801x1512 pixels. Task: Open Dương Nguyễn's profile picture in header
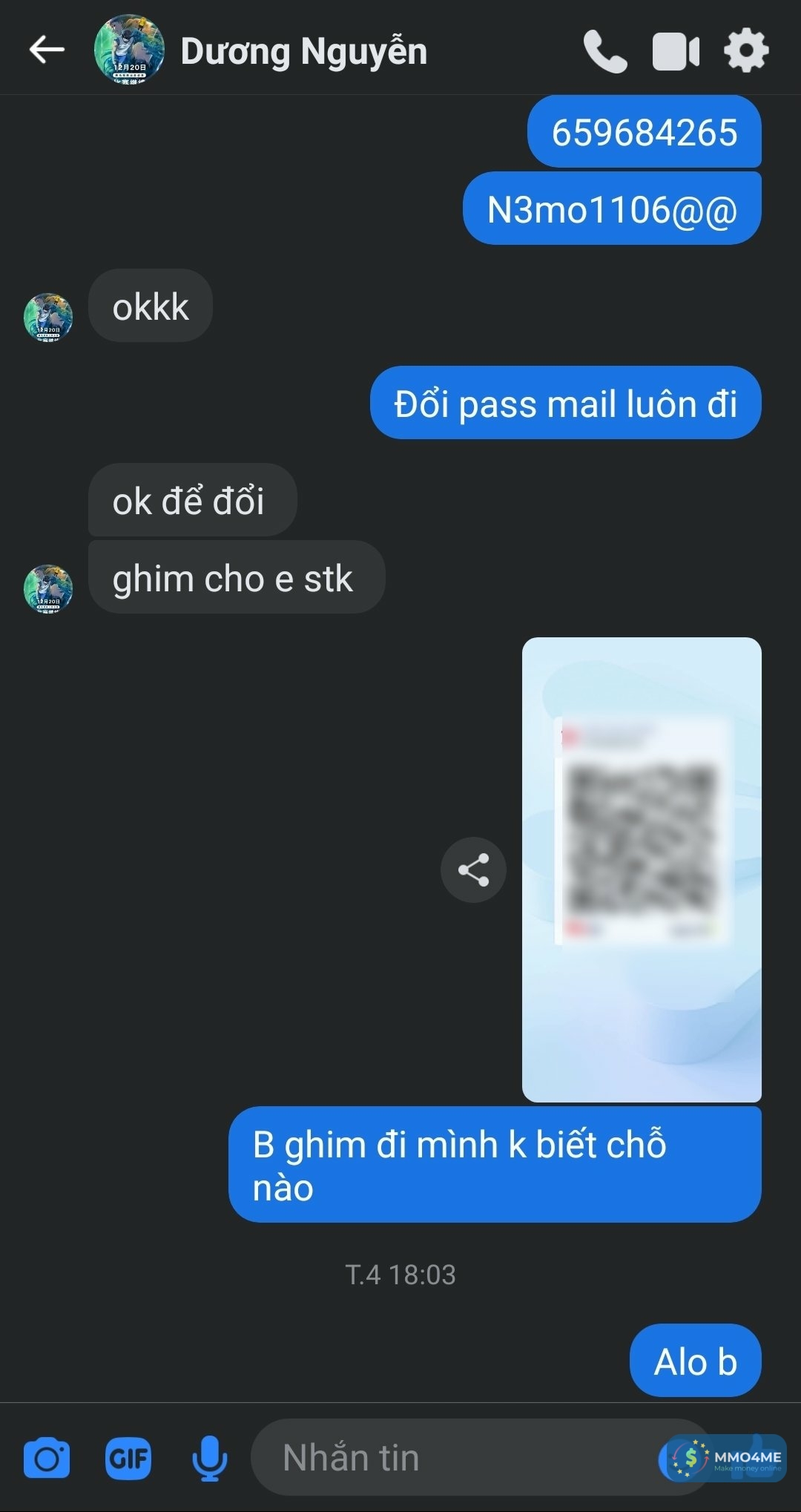click(129, 50)
